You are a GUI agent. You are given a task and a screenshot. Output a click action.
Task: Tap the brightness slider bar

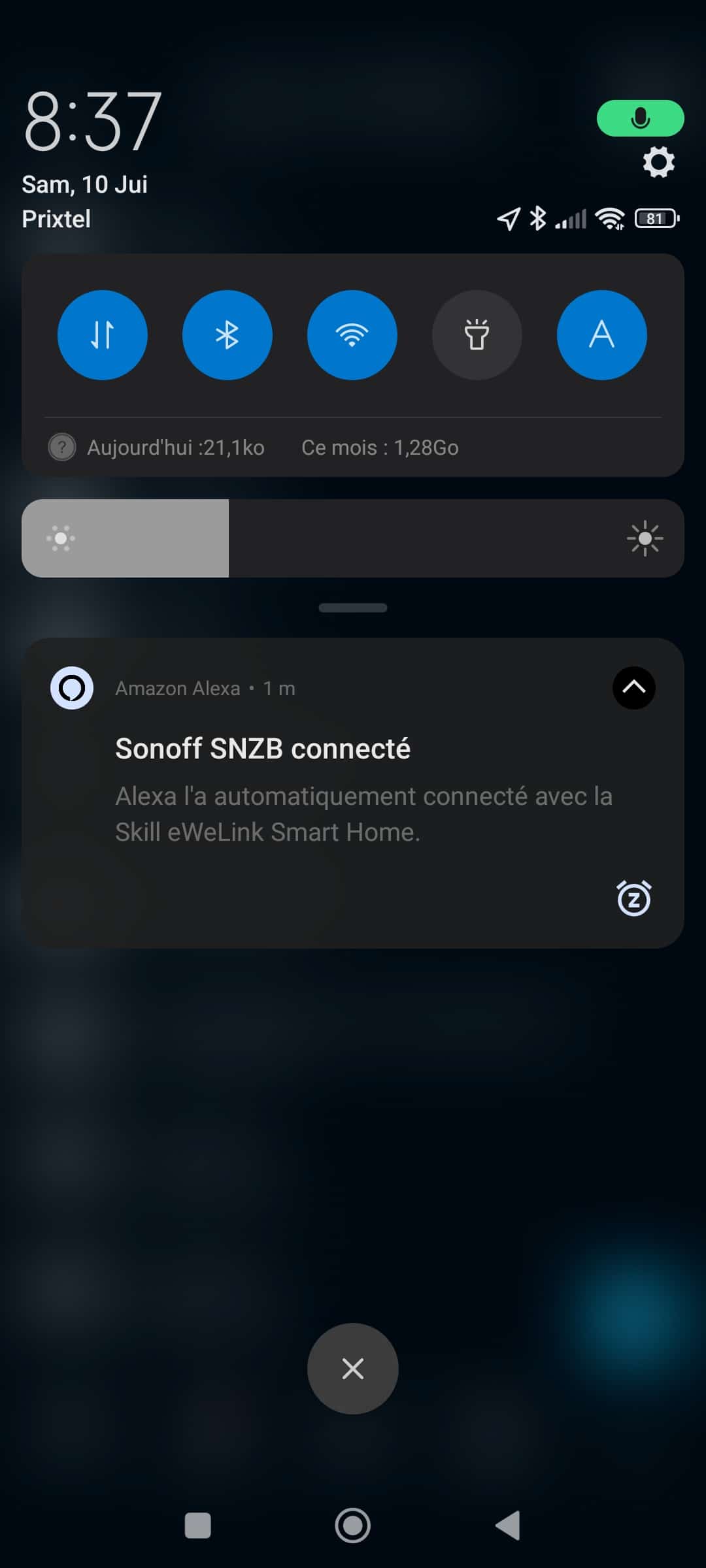[x=353, y=538]
